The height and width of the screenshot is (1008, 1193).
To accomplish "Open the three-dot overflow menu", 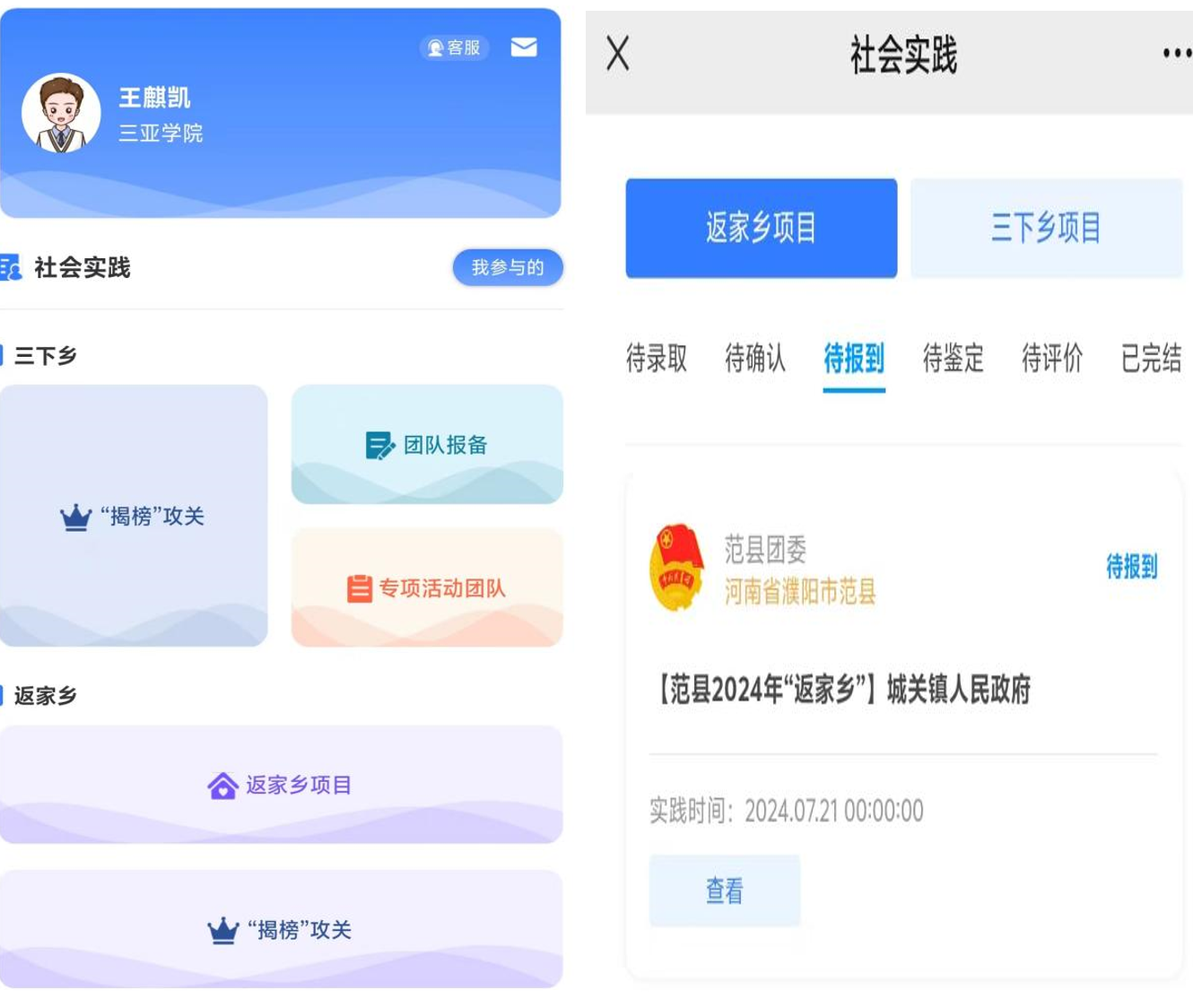I will coord(1176,54).
